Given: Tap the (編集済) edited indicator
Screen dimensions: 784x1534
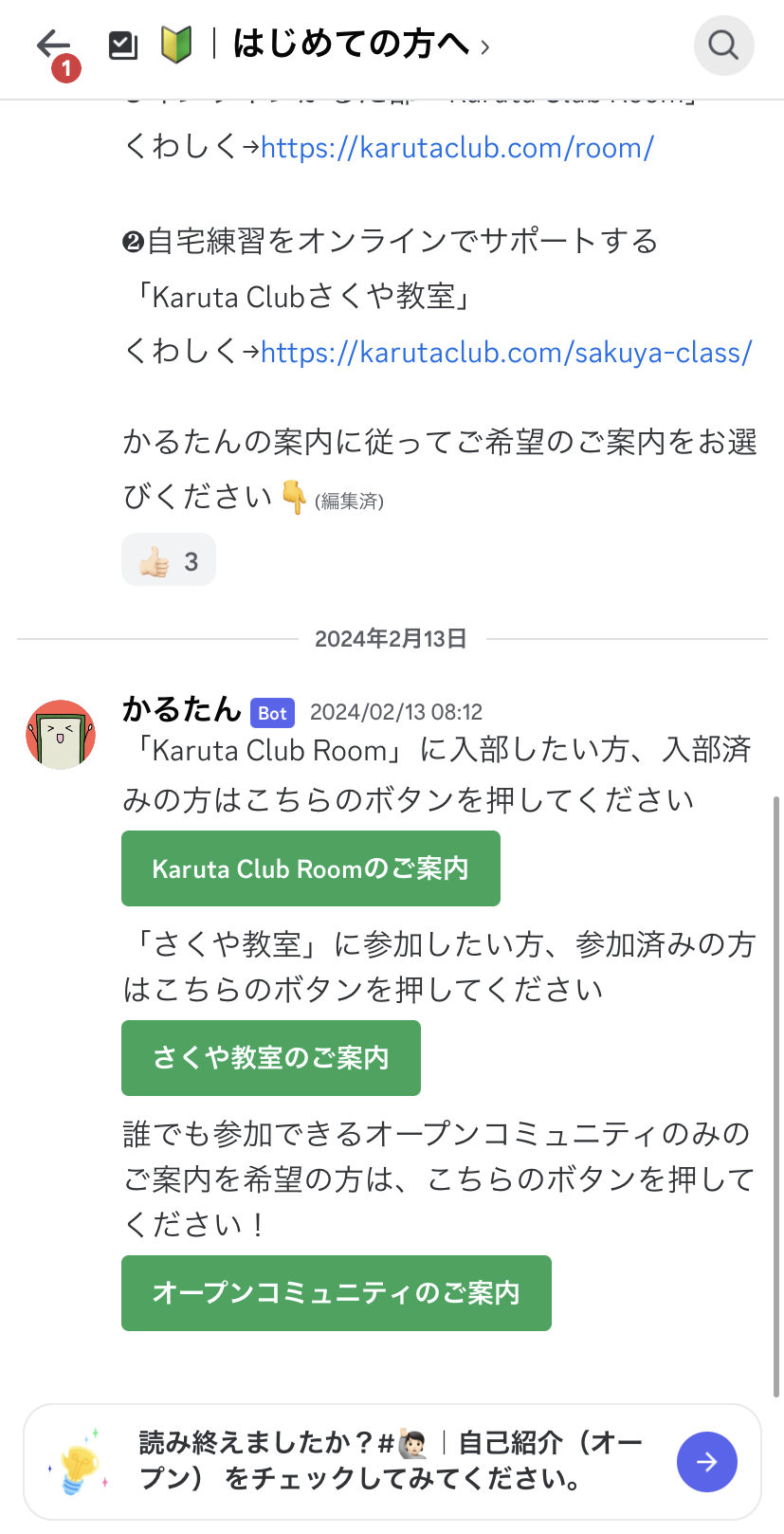Looking at the screenshot, I should 351,500.
